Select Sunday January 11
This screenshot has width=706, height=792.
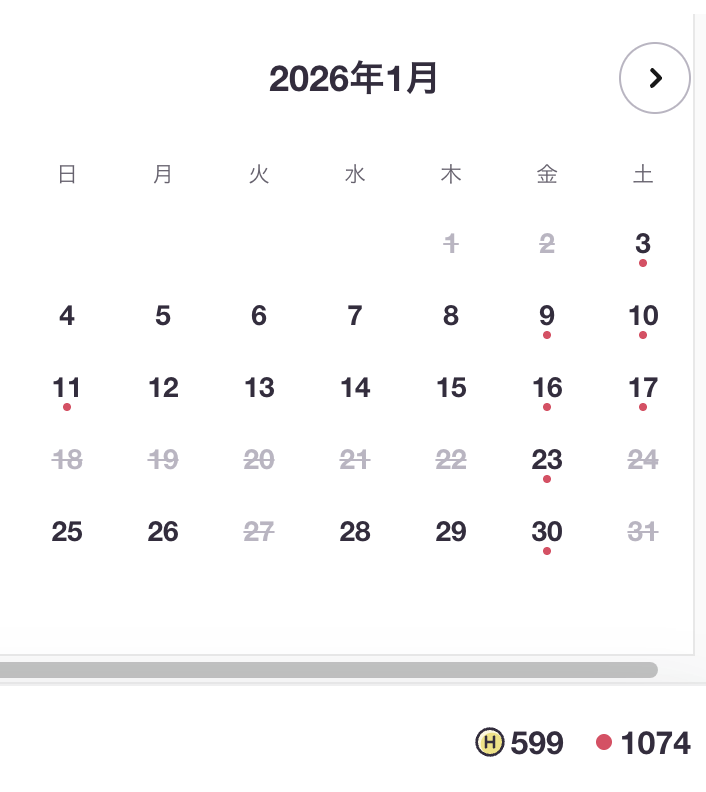pos(67,388)
